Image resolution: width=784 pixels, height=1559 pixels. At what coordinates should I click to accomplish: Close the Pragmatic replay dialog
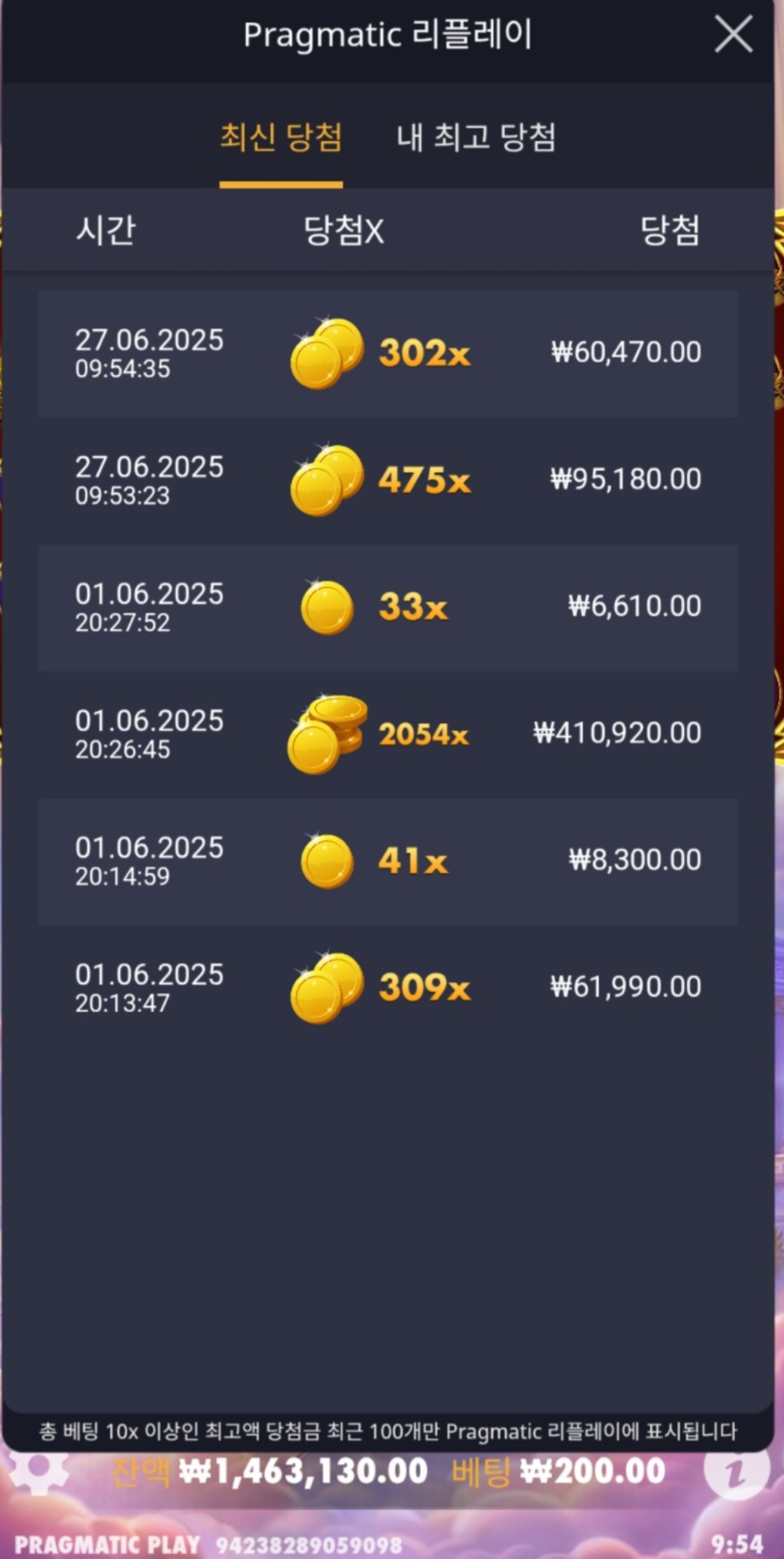(733, 35)
